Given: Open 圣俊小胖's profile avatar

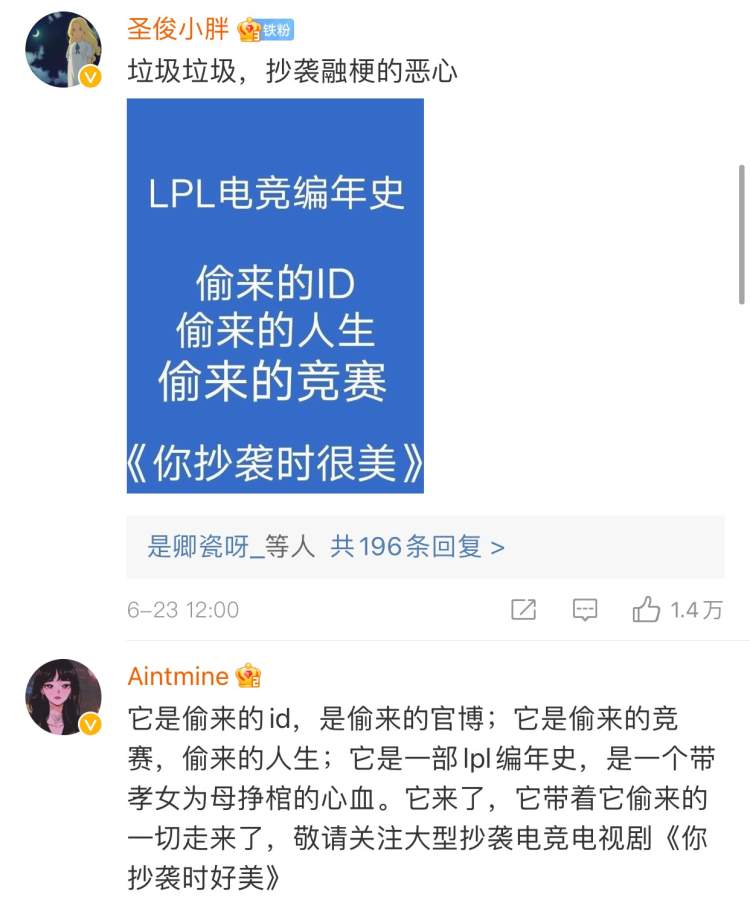Looking at the screenshot, I should (x=63, y=49).
